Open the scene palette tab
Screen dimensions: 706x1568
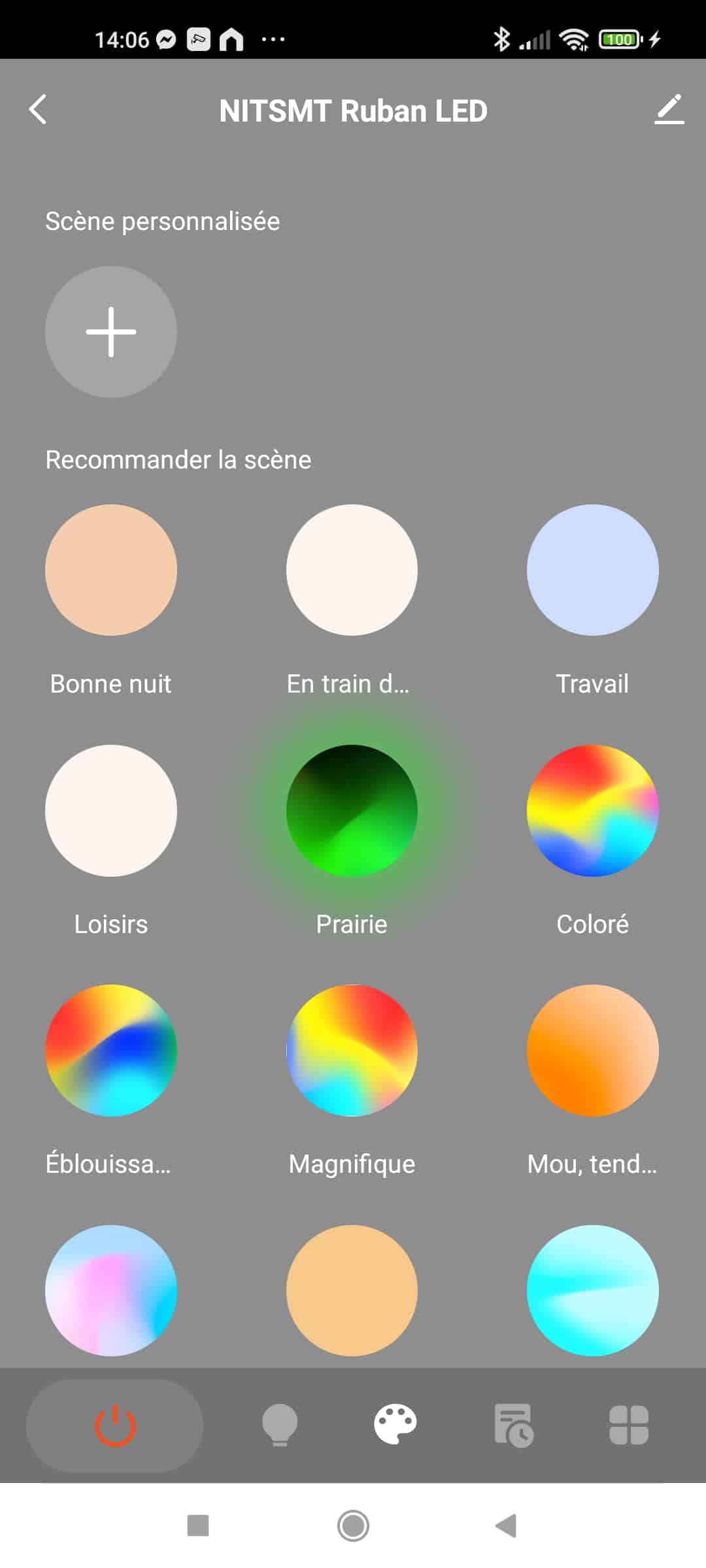395,1424
